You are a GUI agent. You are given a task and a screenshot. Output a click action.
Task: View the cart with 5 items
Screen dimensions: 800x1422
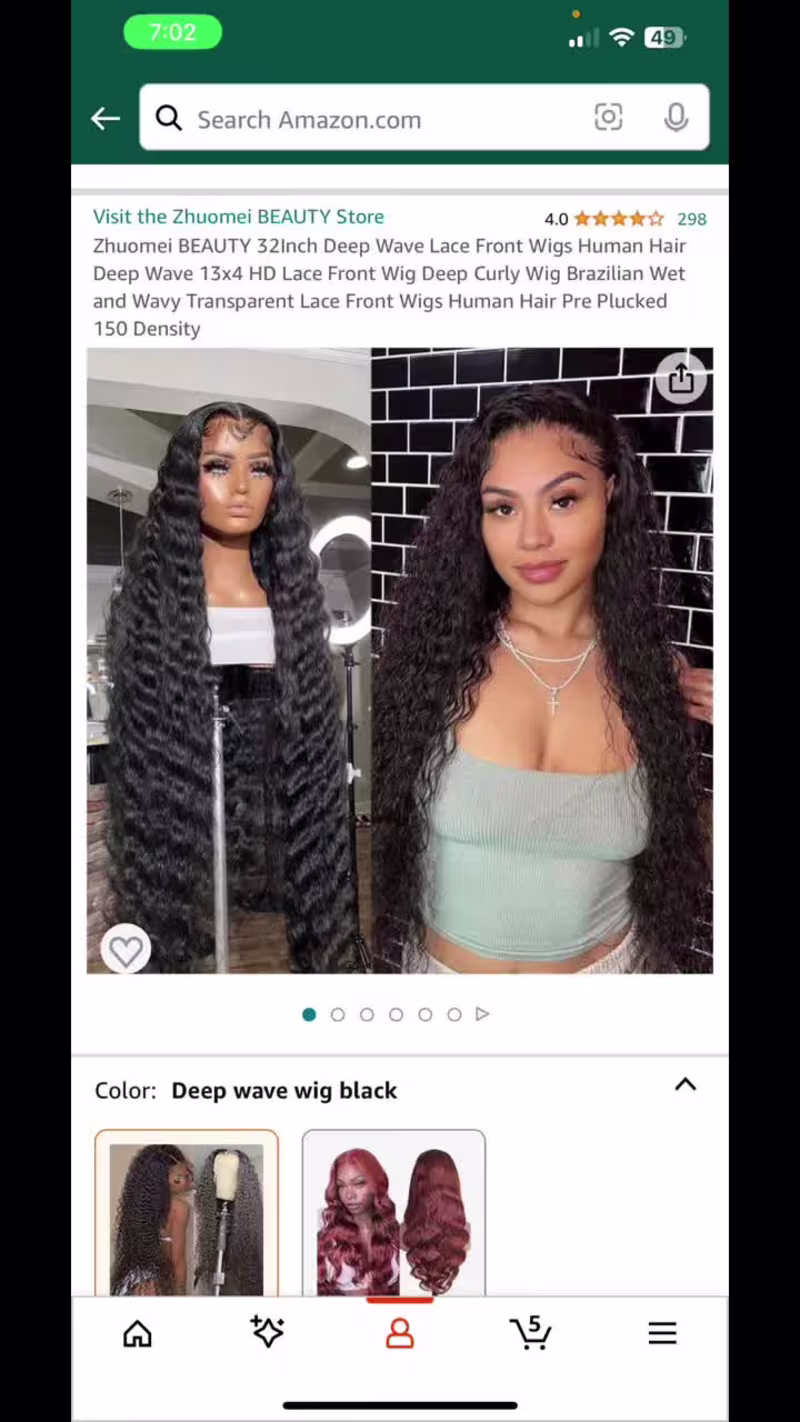530,1332
